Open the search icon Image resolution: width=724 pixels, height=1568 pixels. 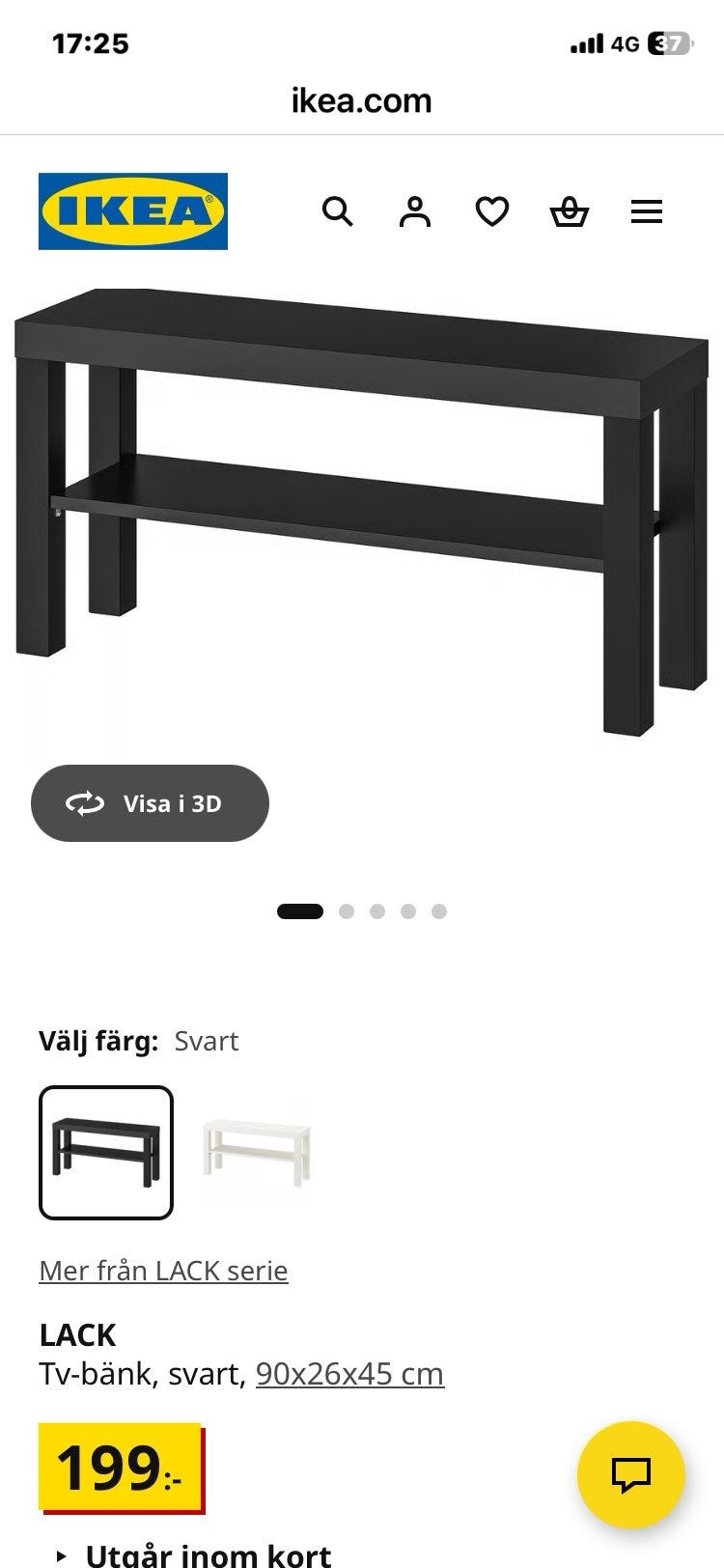(x=337, y=211)
